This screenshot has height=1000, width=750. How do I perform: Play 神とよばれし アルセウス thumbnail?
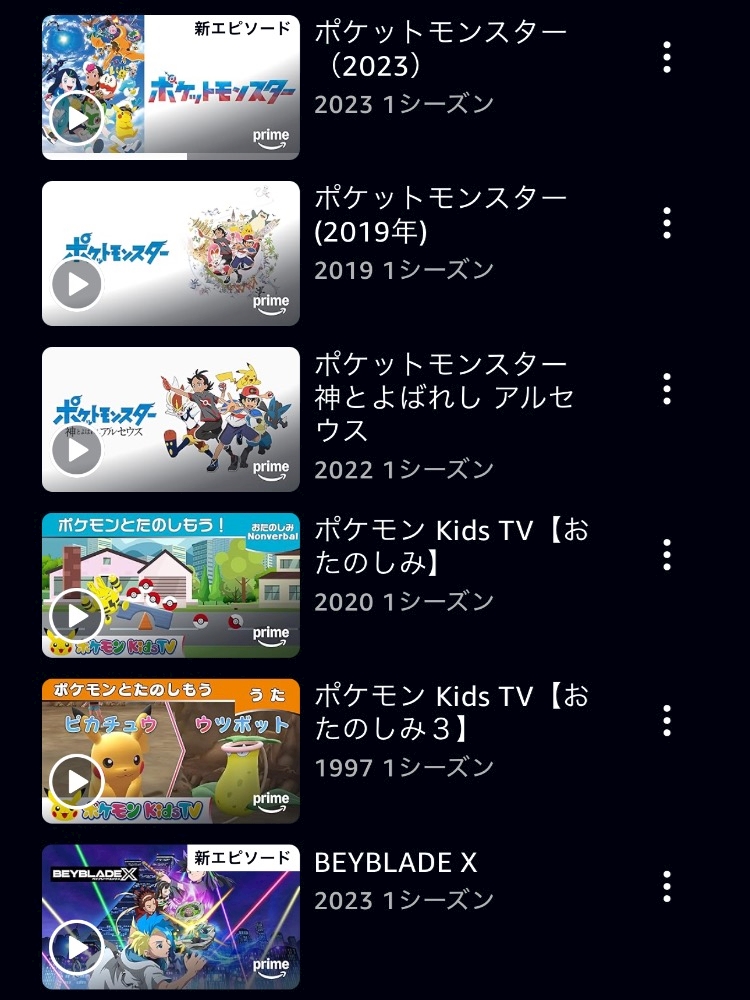77,451
